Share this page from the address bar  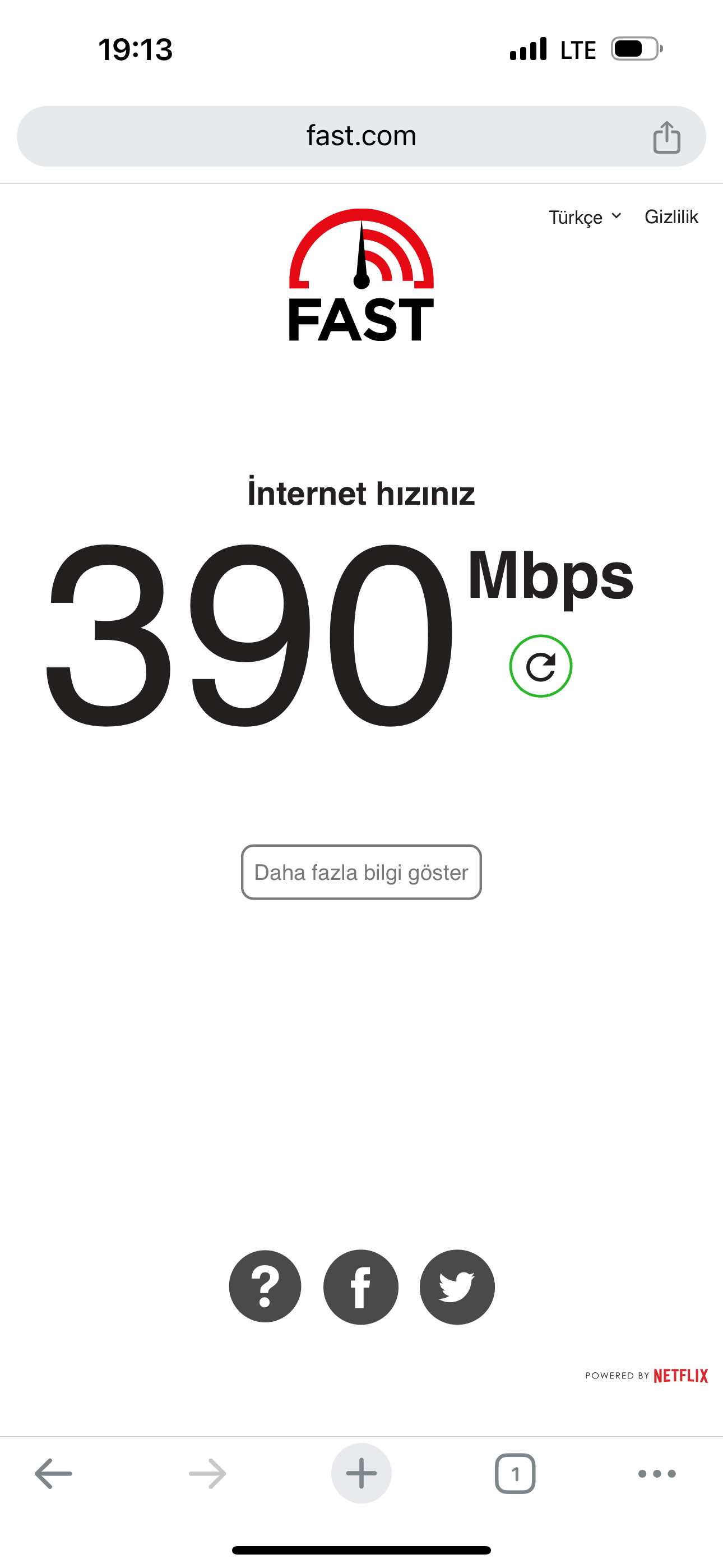pyautogui.click(x=666, y=137)
